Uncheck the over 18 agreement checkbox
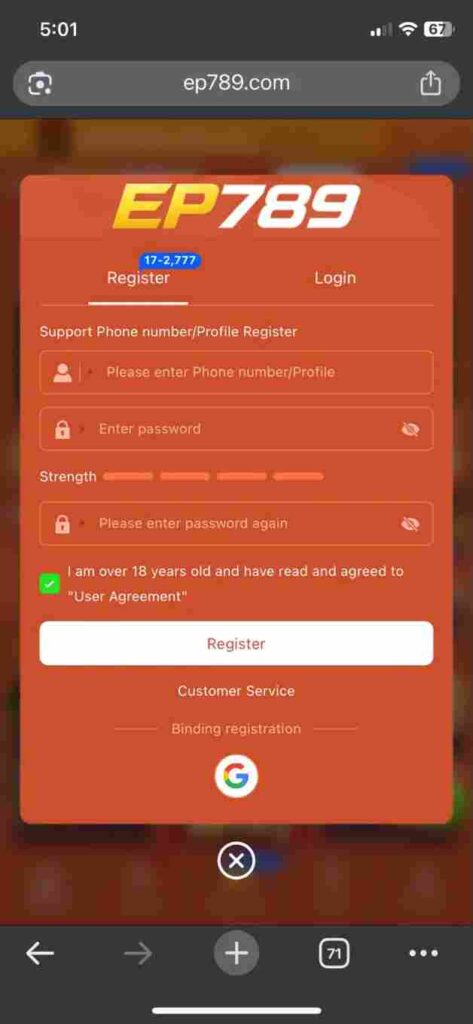 [x=50, y=583]
